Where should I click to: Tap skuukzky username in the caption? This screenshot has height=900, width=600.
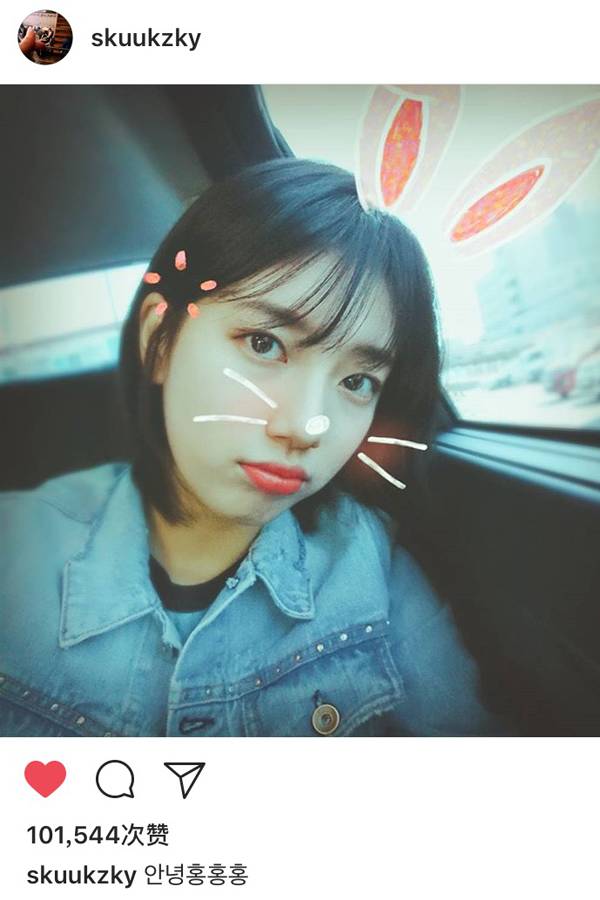click(81, 875)
